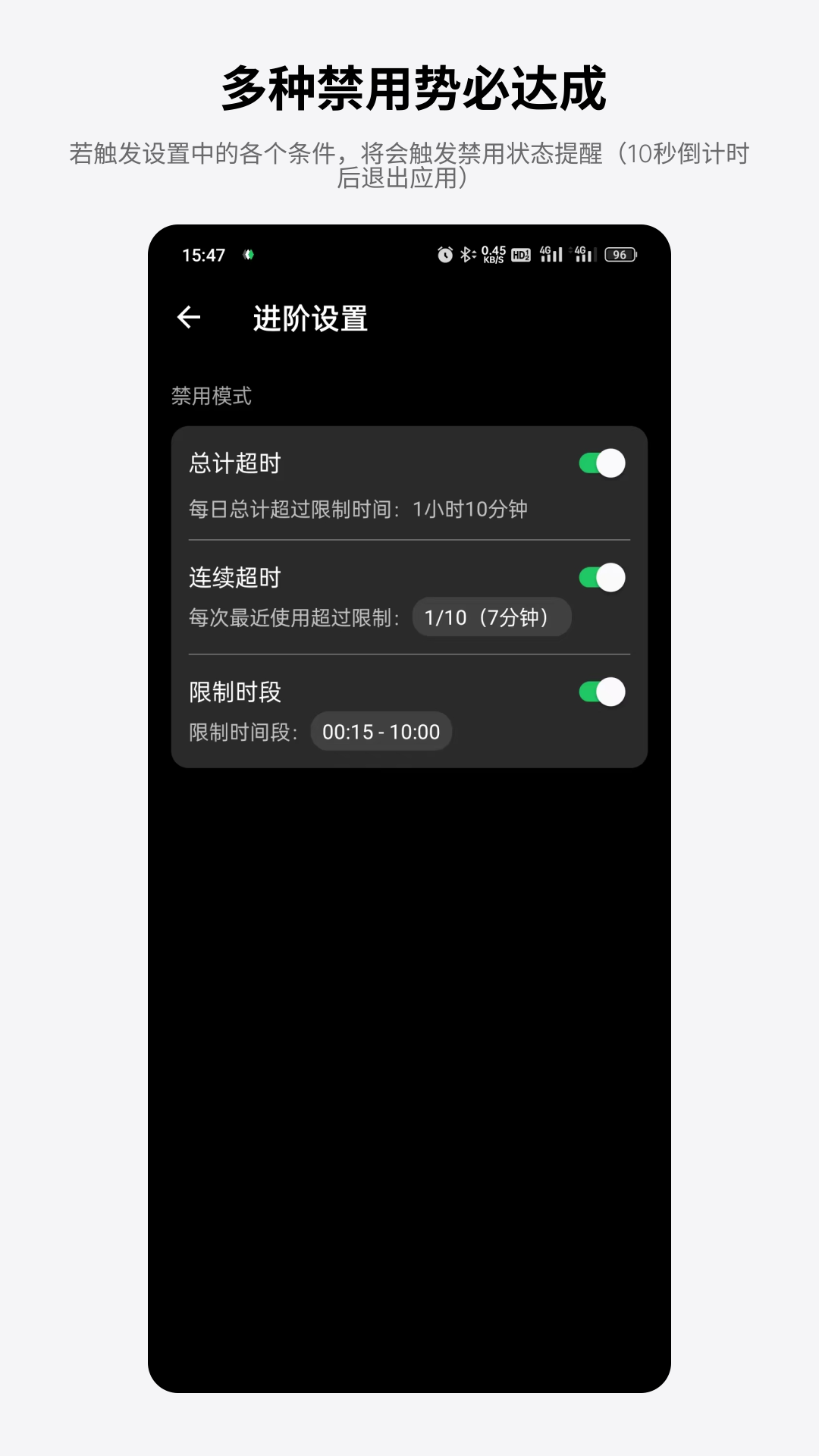Disable the 限制时段 switch
Viewport: 819px width, 1456px height.
coord(602,692)
